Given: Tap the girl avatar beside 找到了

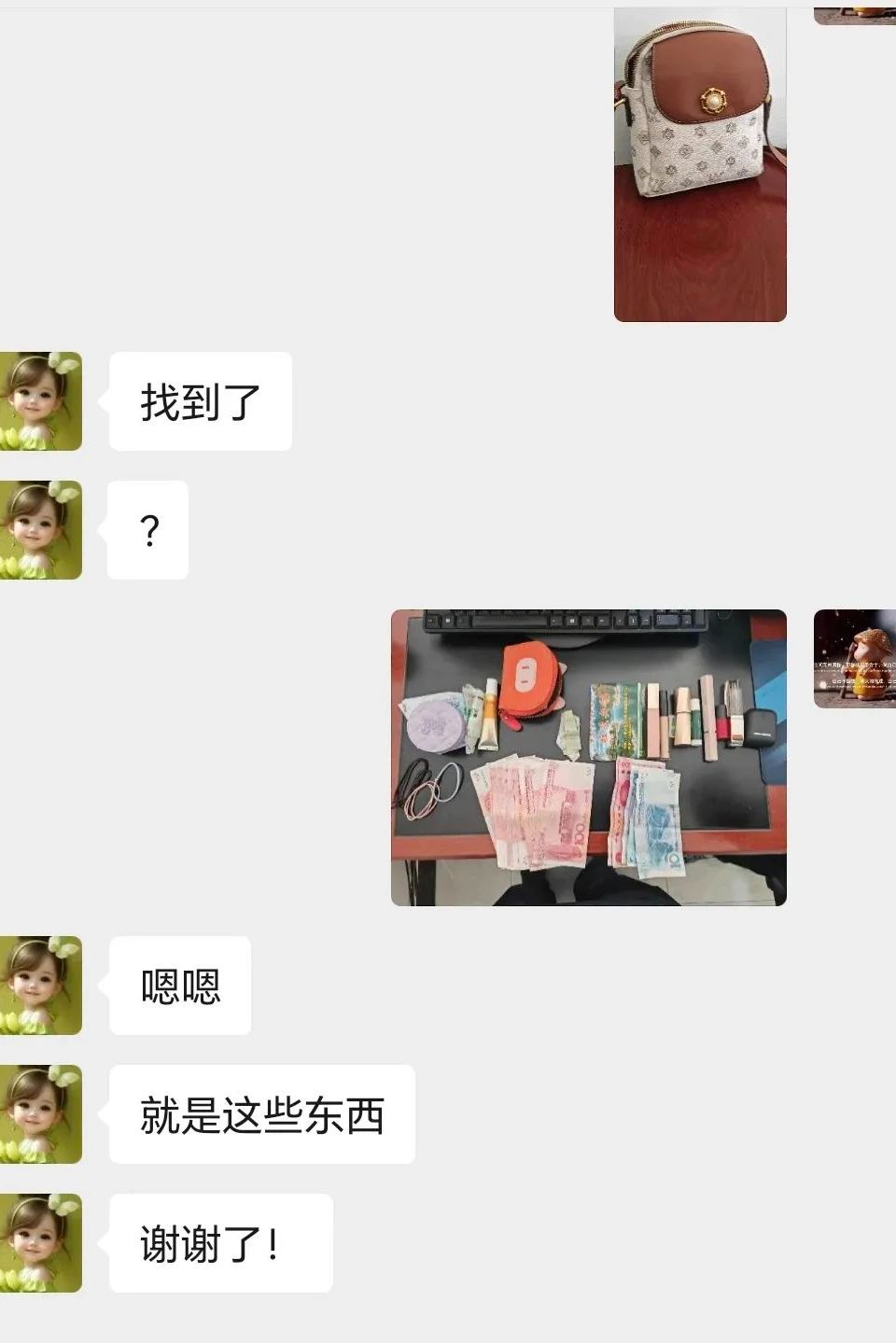Looking at the screenshot, I should (40, 401).
